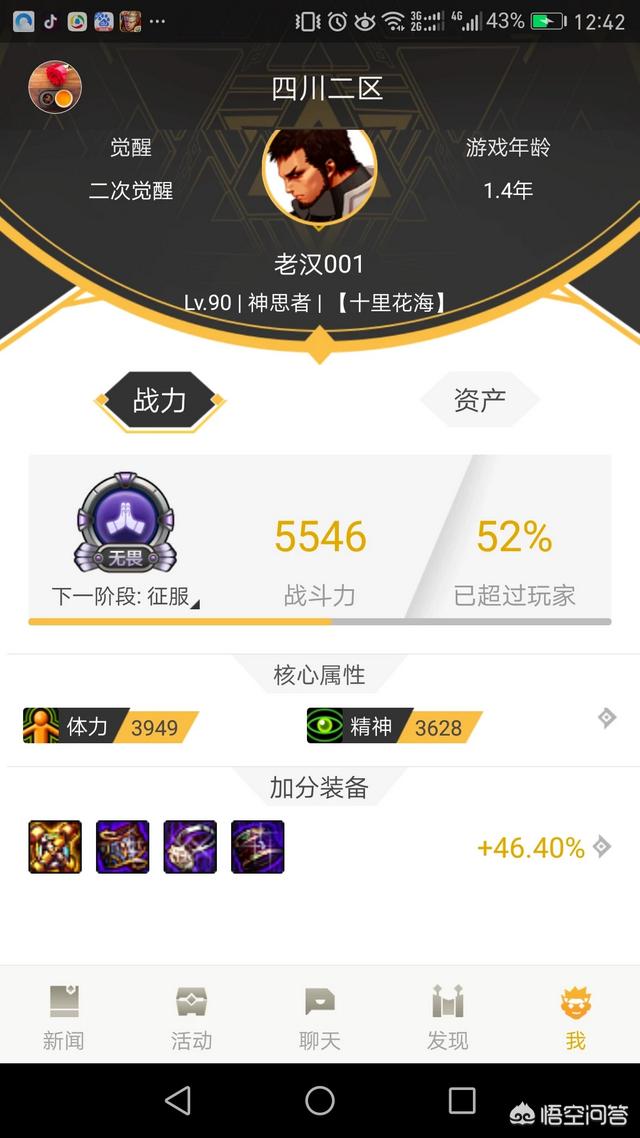Switch to the 活动 tab

tap(191, 1017)
